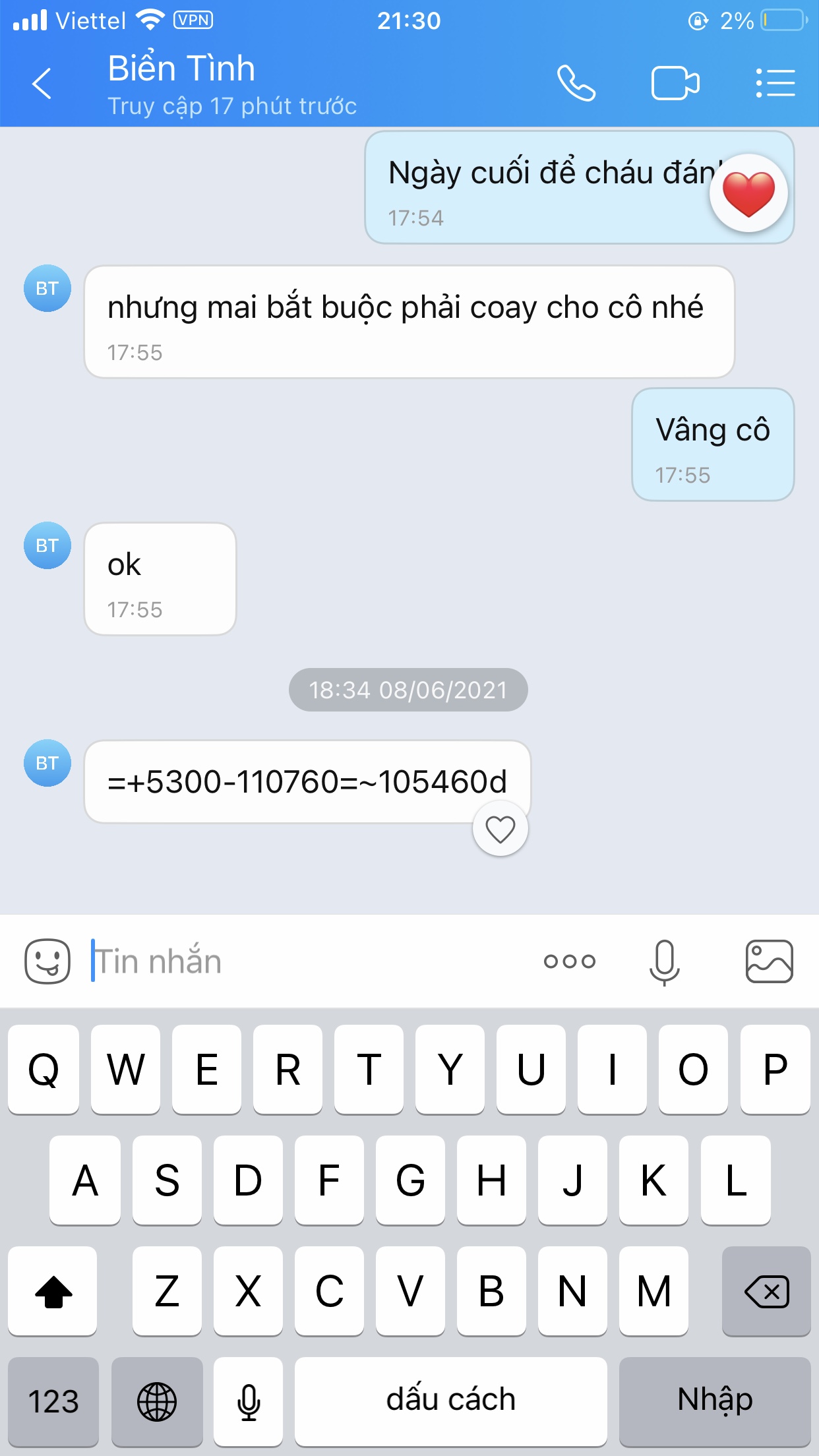Image resolution: width=819 pixels, height=1456 pixels.
Task: Start a voice call with Biển Tình
Action: 576,84
